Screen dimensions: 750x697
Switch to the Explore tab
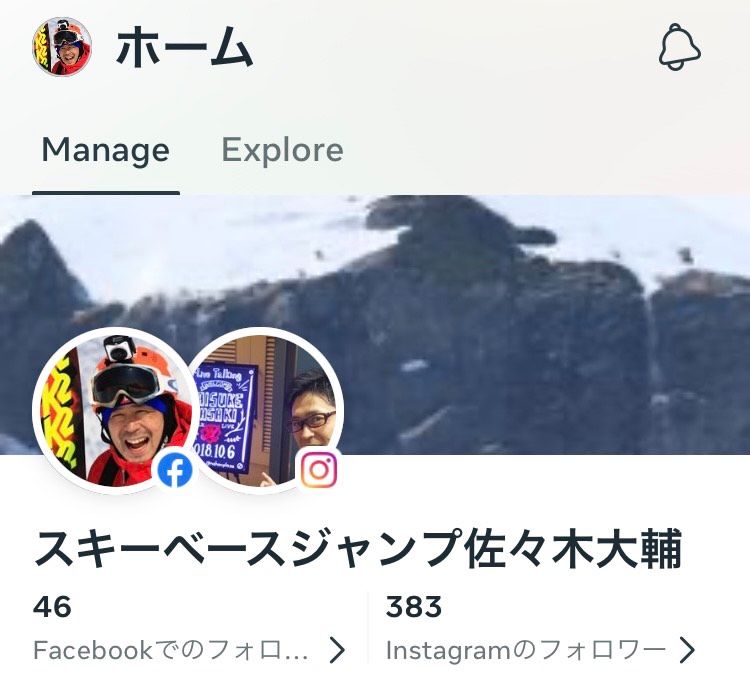[x=282, y=151]
